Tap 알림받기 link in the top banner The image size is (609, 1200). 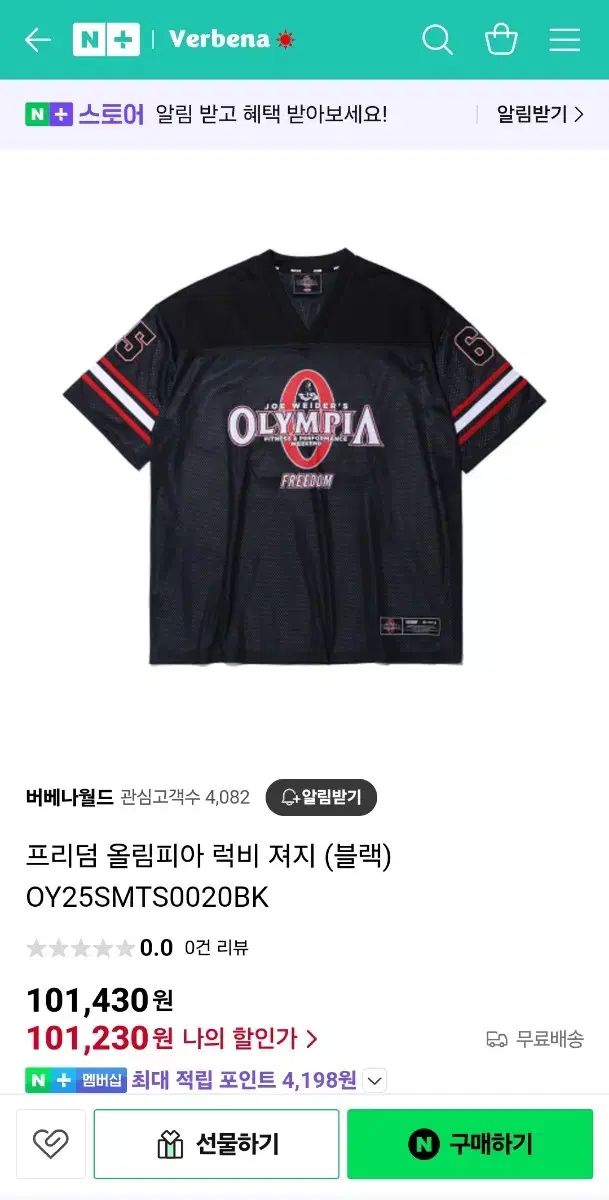tap(539, 114)
